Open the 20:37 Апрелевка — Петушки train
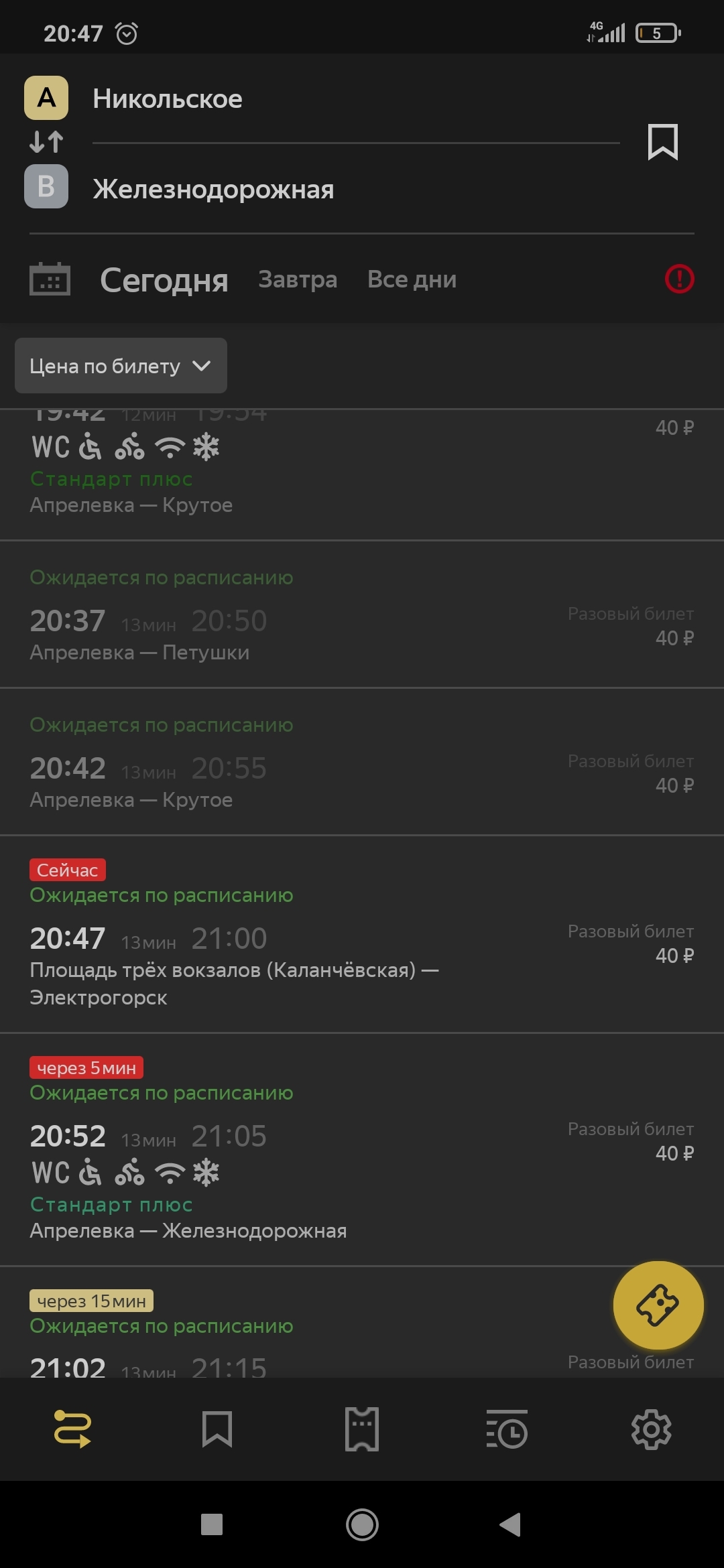This screenshot has height=1568, width=724. (x=268, y=623)
